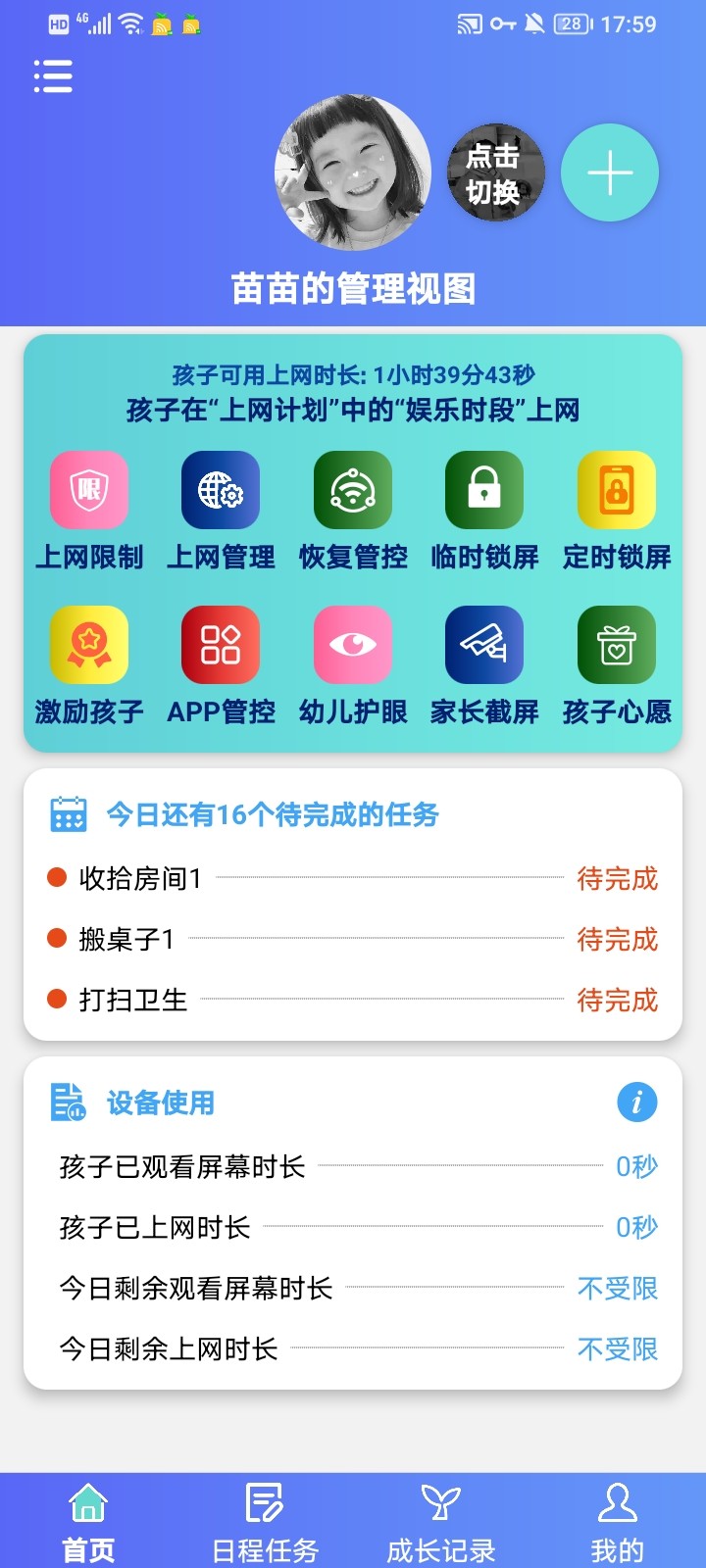This screenshot has width=706, height=1568.
Task: Open APP管控
Action: (x=221, y=665)
